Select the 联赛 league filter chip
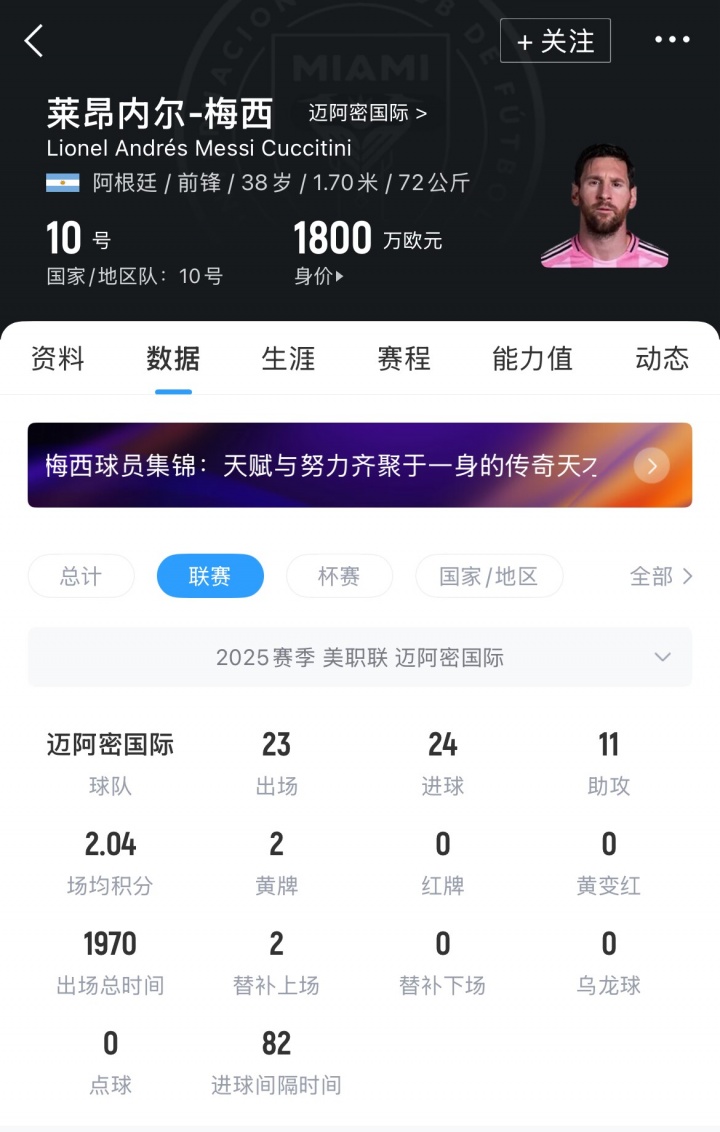The image size is (720, 1132). [210, 576]
